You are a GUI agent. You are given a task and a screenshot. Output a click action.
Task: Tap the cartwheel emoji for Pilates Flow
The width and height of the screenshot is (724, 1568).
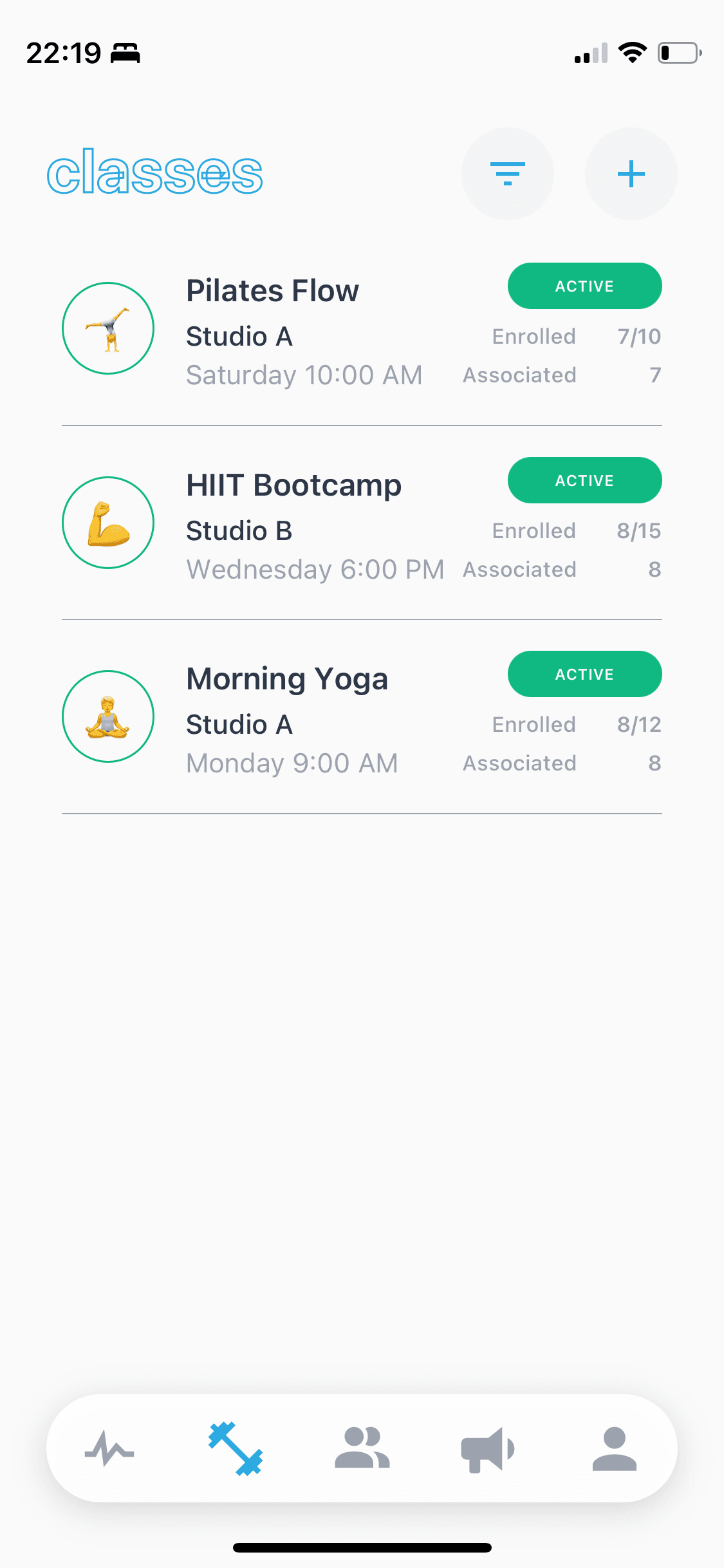tap(108, 328)
